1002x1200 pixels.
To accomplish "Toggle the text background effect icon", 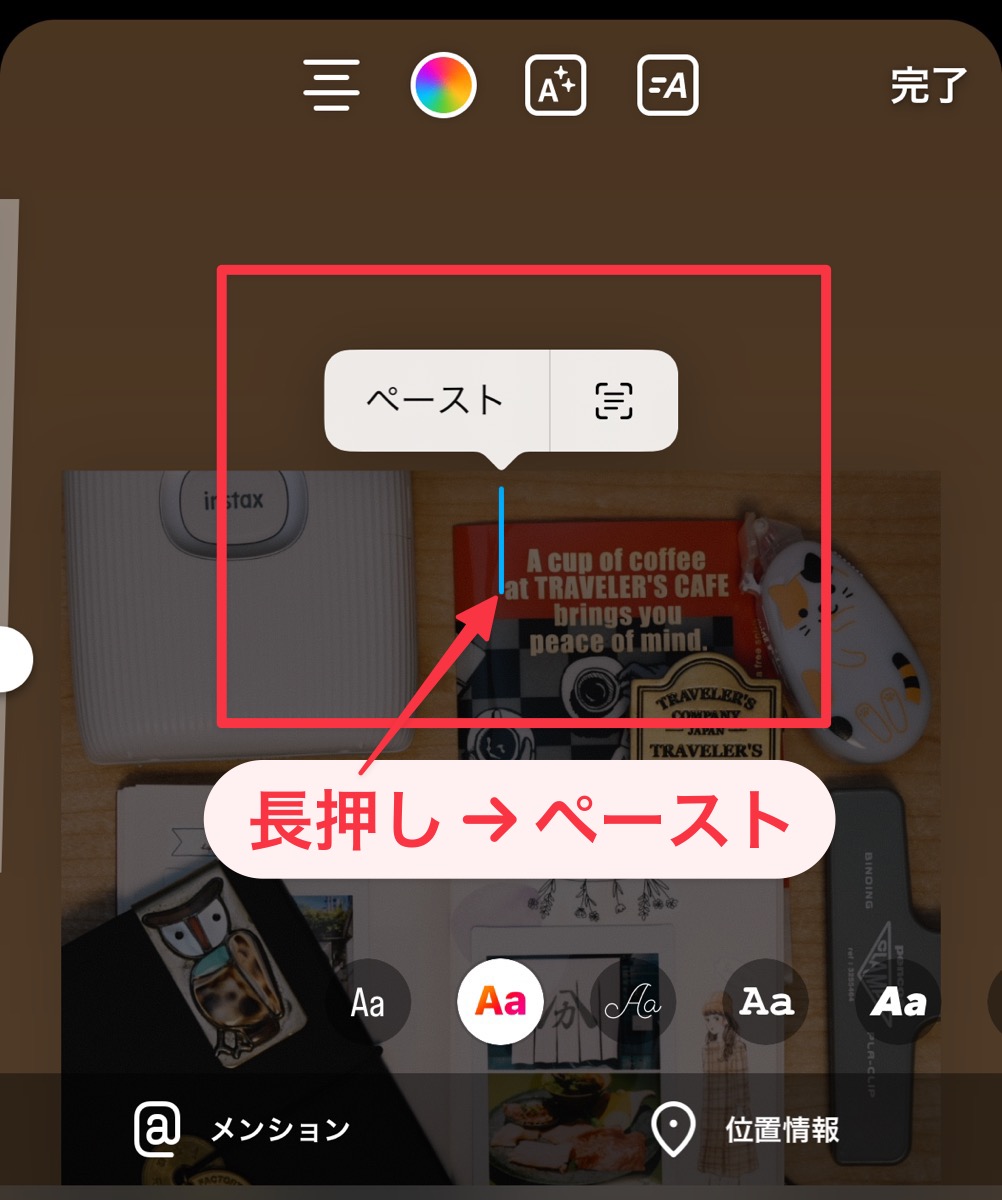I will click(x=556, y=87).
